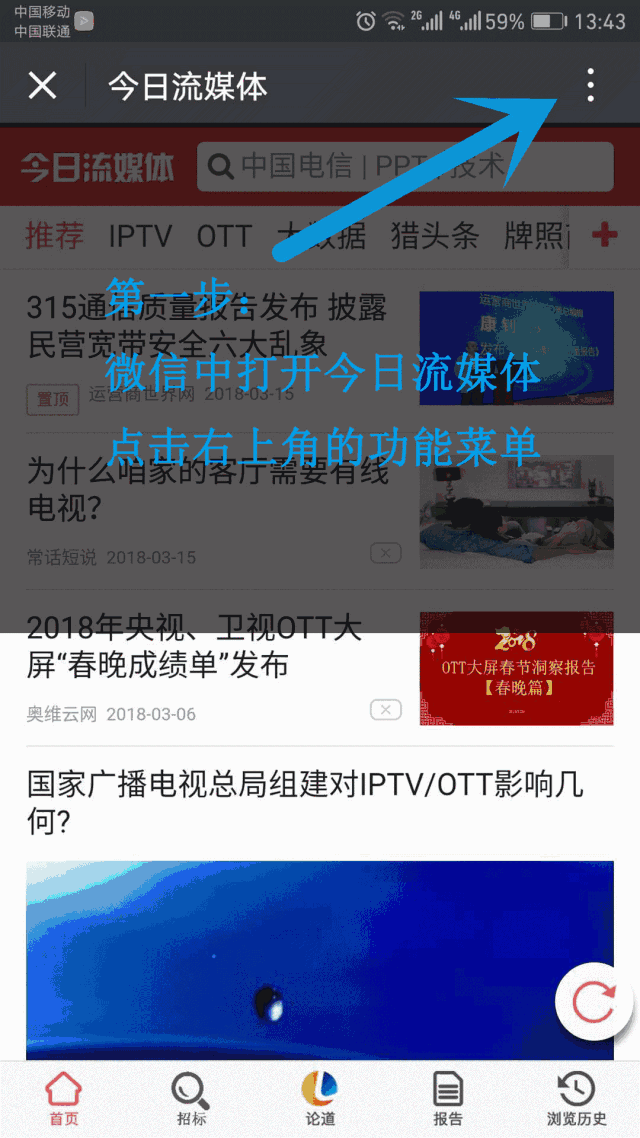This screenshot has height=1138, width=640.
Task: Refresh the feed with the floating button
Action: point(594,1002)
